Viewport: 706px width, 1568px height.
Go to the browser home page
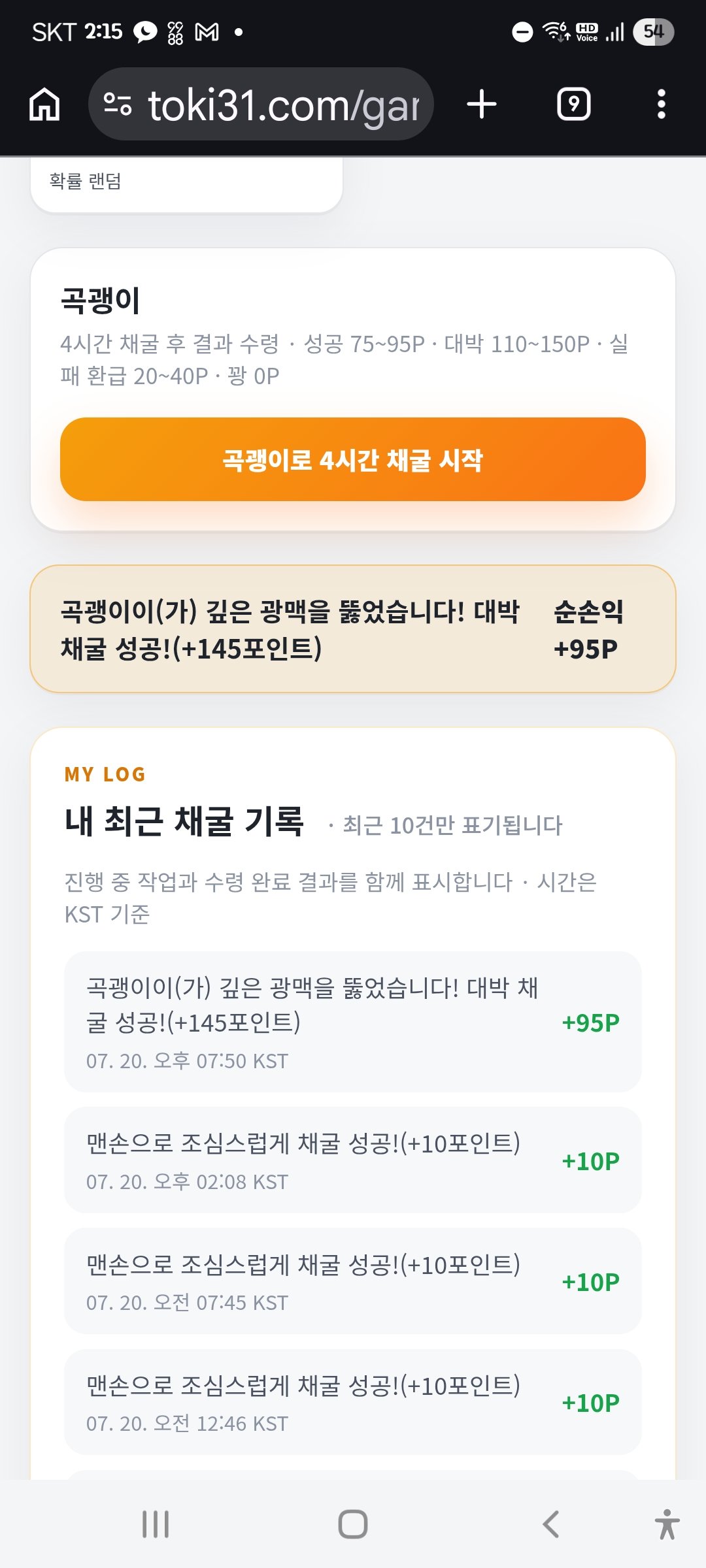[x=44, y=105]
